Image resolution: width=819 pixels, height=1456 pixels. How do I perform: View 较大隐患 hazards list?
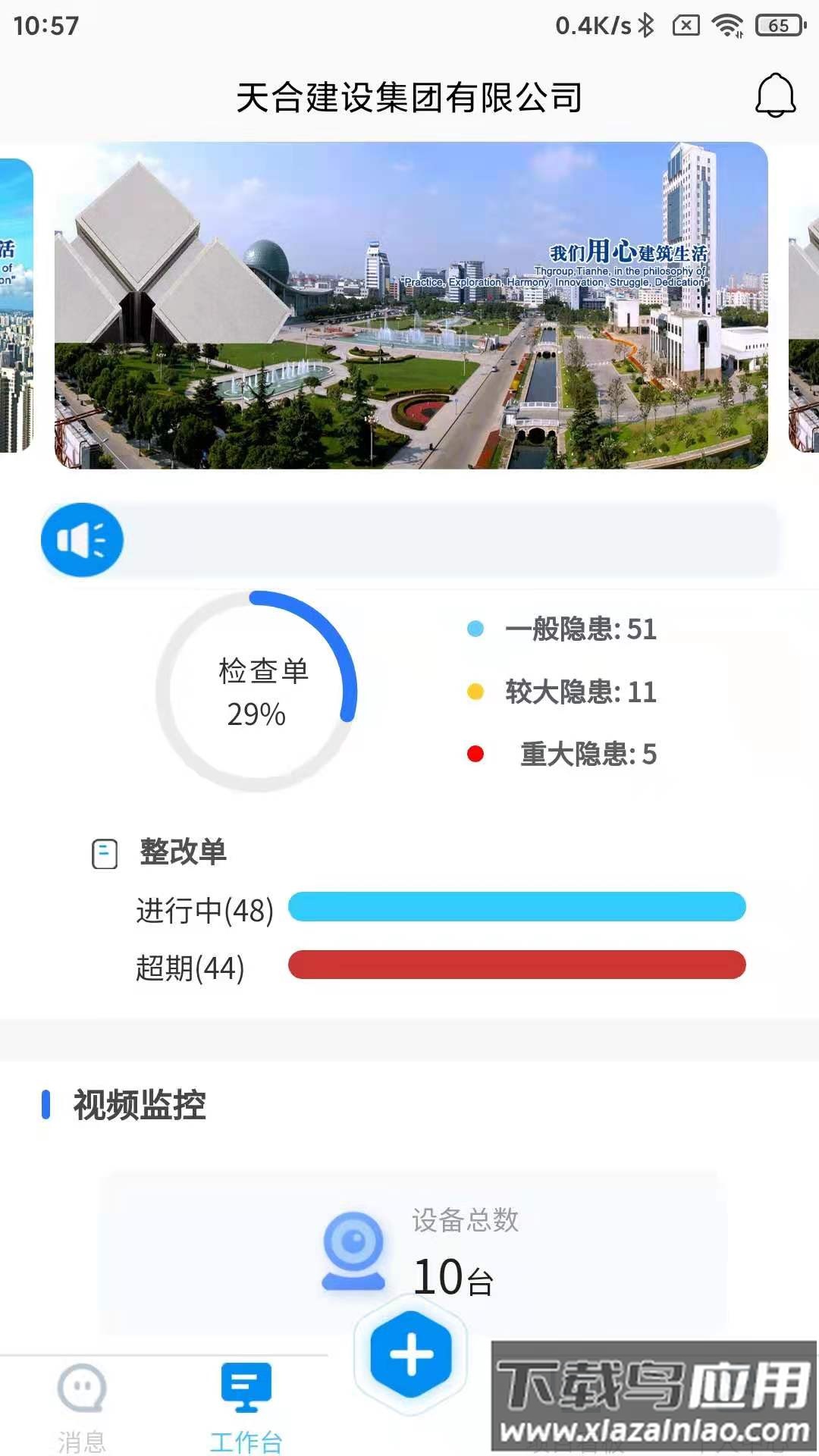[x=580, y=692]
